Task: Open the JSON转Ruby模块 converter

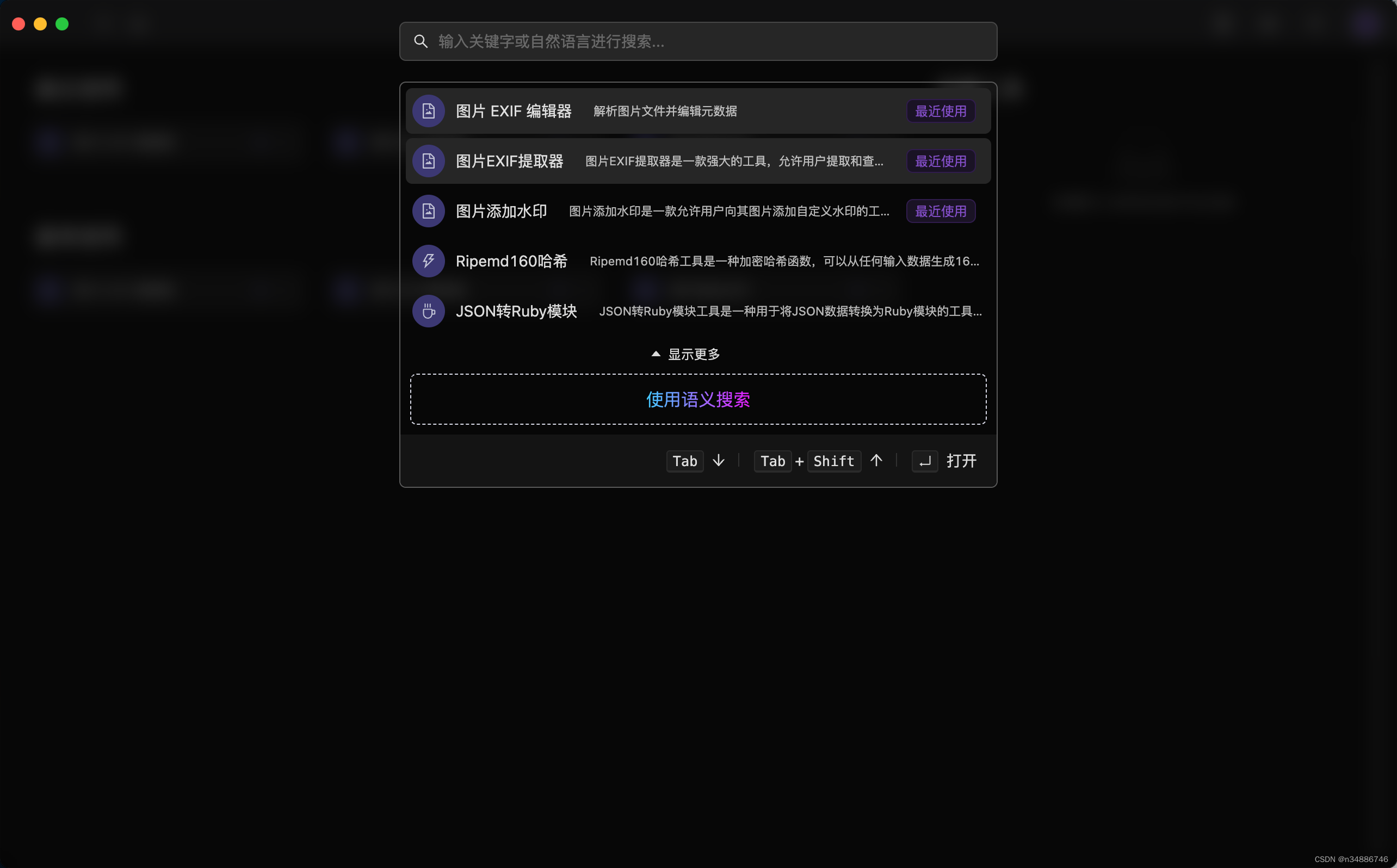Action: pos(697,311)
